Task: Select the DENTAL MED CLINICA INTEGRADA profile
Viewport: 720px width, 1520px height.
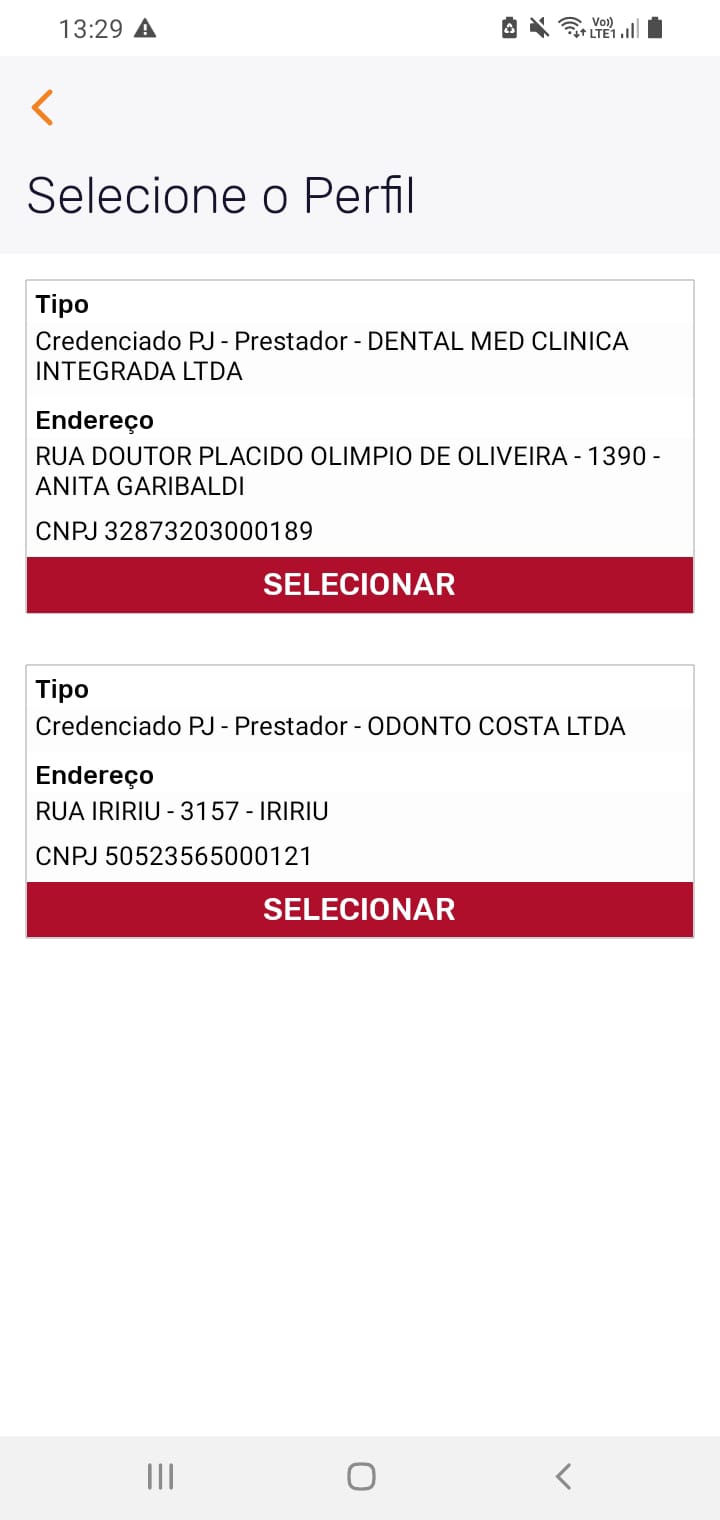Action: pos(359,585)
